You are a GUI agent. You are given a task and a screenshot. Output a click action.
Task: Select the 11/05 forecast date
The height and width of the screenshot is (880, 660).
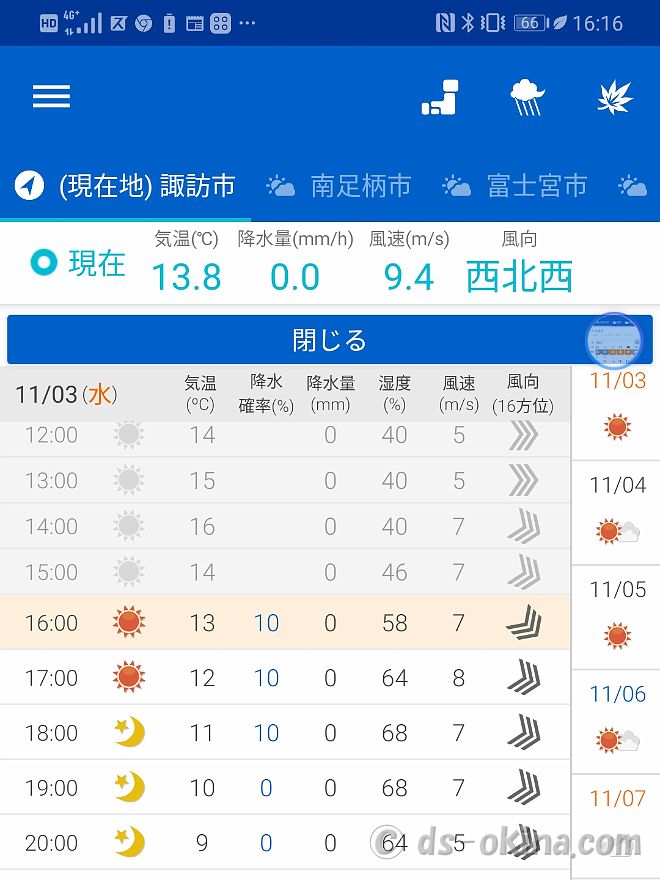(617, 616)
